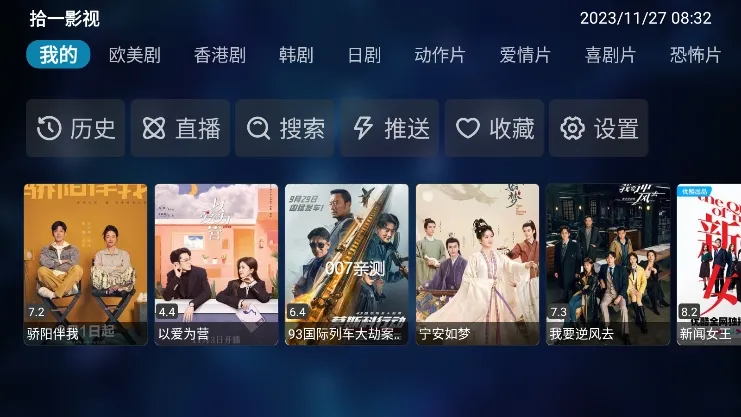Open the drama 宁安如梦

[477, 264]
